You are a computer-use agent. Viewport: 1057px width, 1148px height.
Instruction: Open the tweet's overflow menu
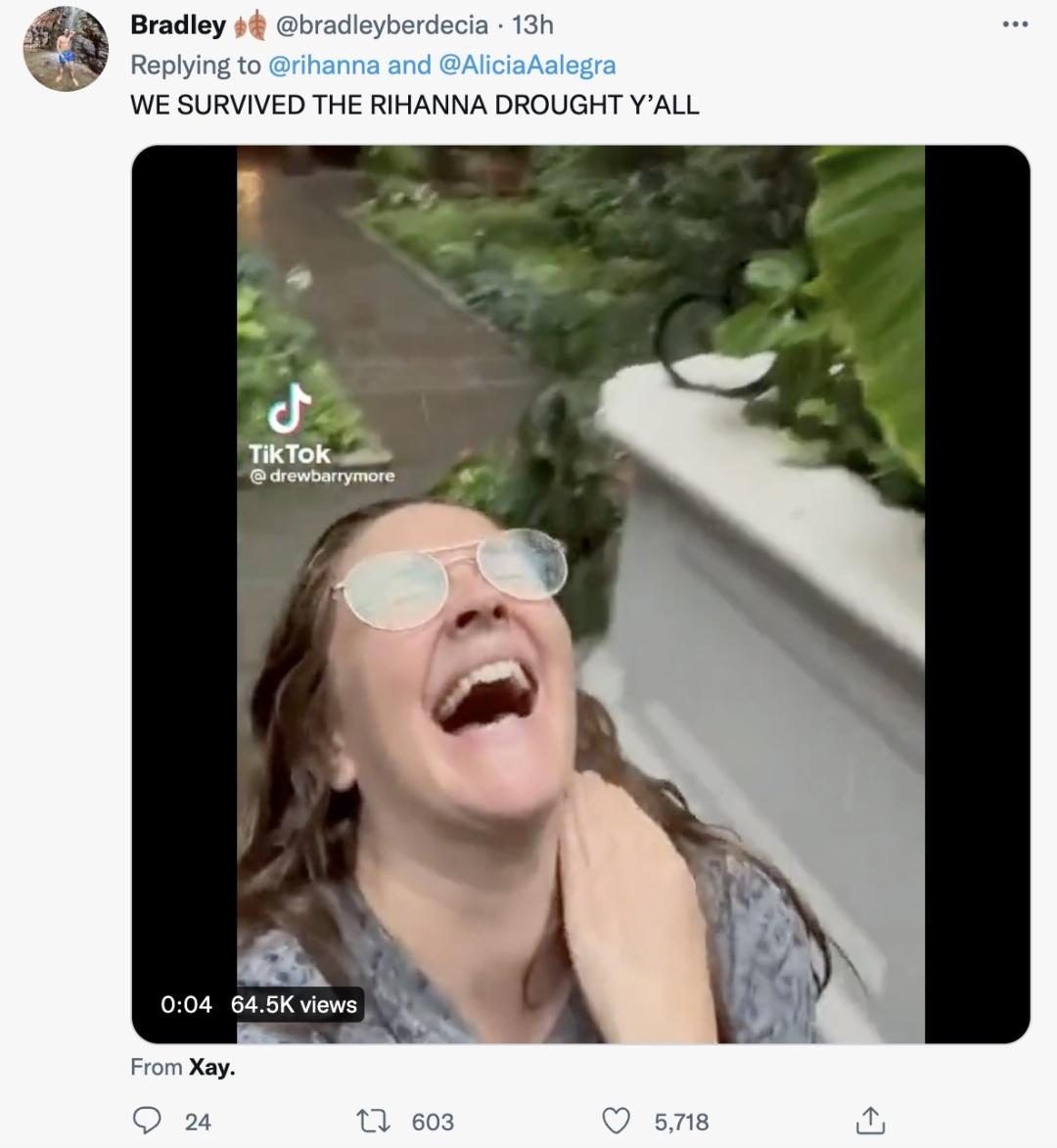coord(1015,24)
